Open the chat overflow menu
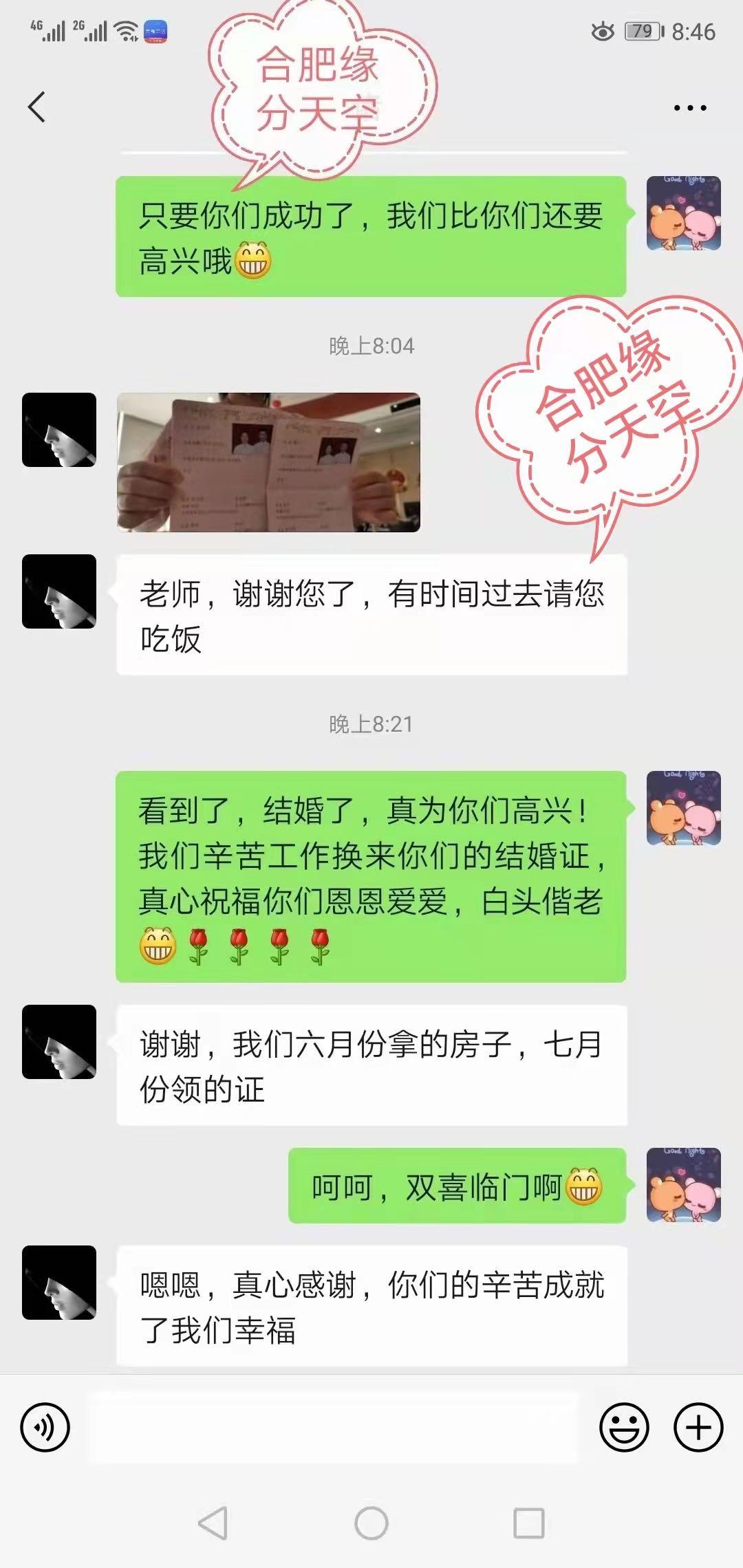 689,108
